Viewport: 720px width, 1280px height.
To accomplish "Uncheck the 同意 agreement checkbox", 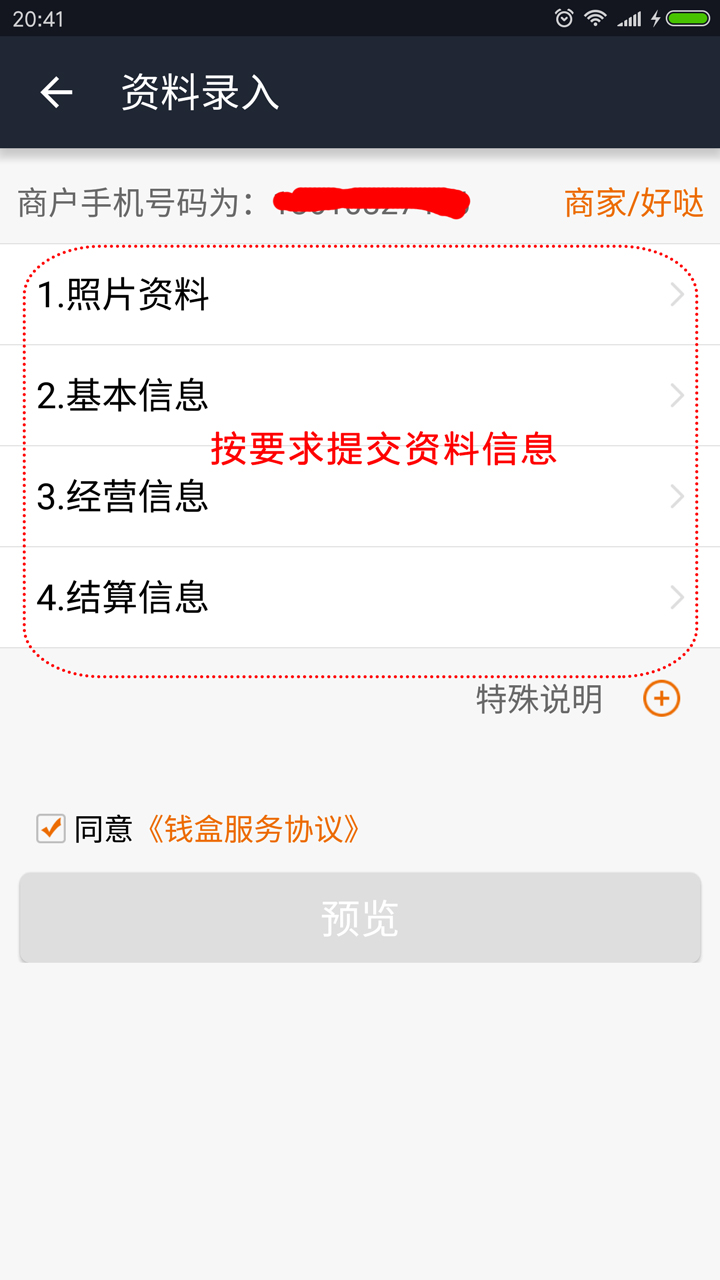I will 51,828.
